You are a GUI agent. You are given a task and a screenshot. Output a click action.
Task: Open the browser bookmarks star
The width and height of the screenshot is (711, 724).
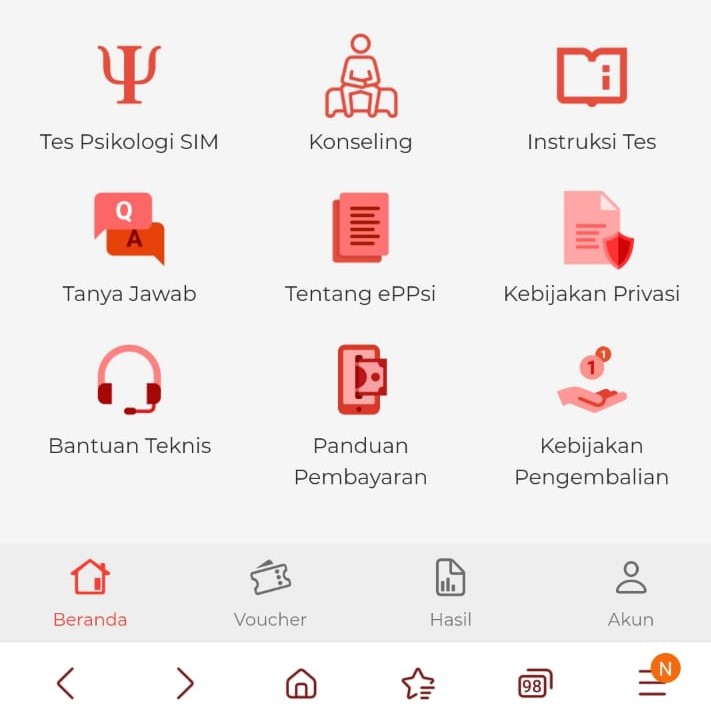(418, 683)
